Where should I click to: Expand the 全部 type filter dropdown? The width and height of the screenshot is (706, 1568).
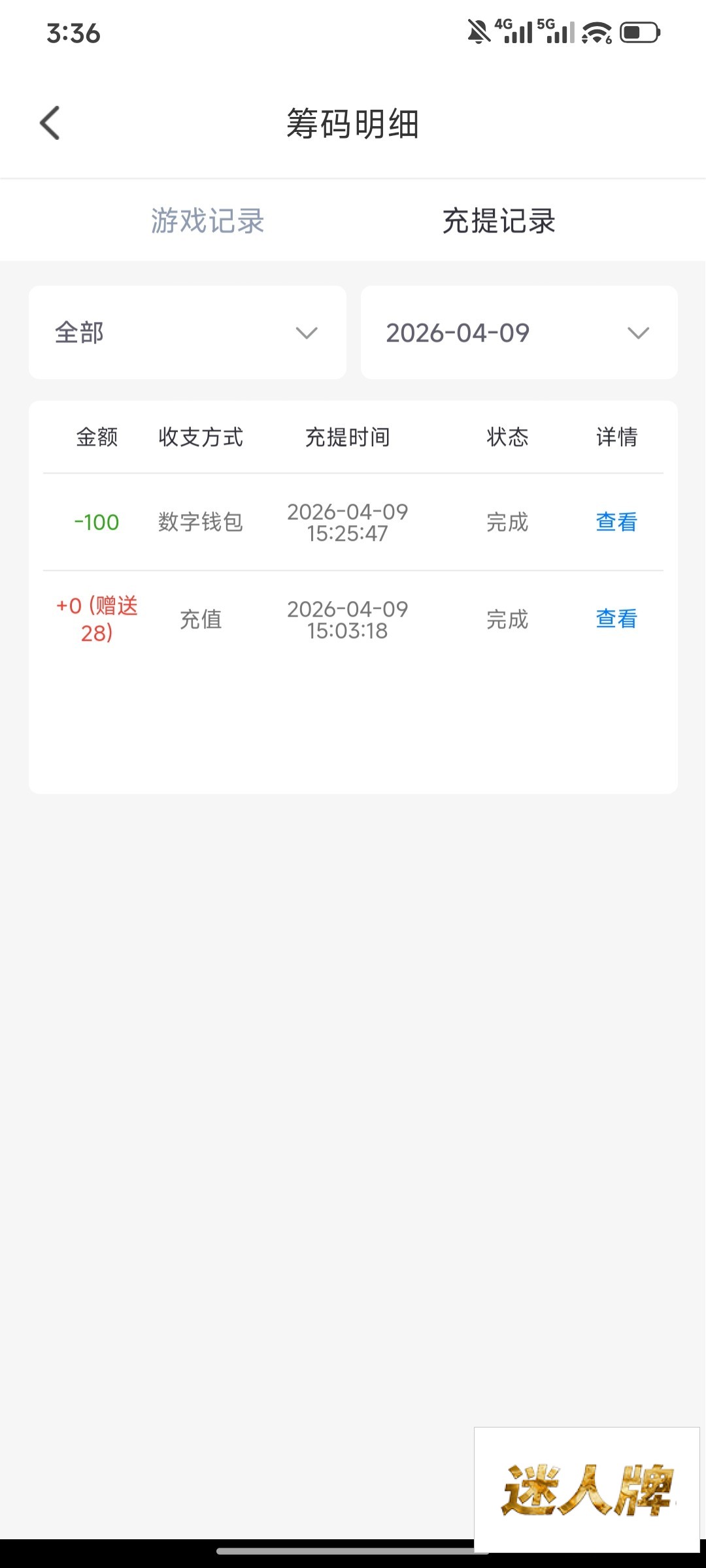(187, 333)
